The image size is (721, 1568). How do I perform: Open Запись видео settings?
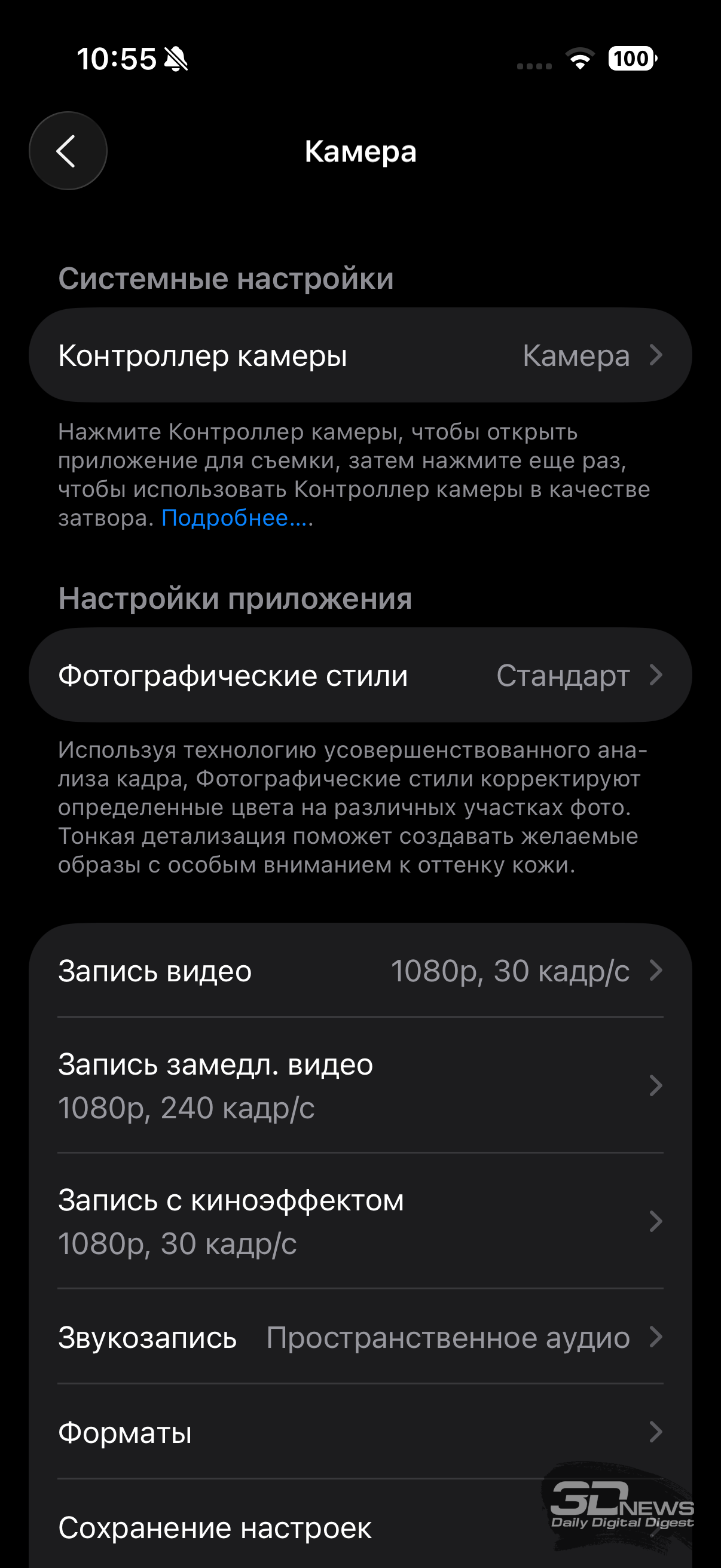[x=359, y=970]
